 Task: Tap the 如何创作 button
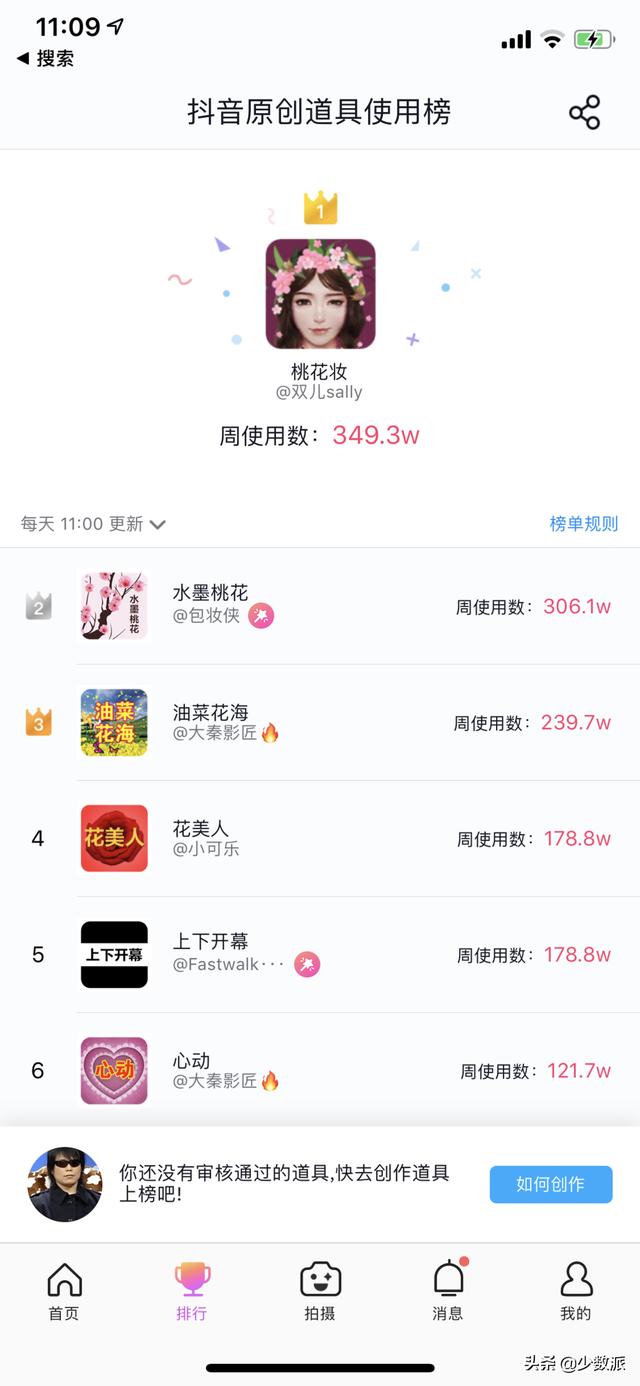pyautogui.click(x=550, y=1185)
